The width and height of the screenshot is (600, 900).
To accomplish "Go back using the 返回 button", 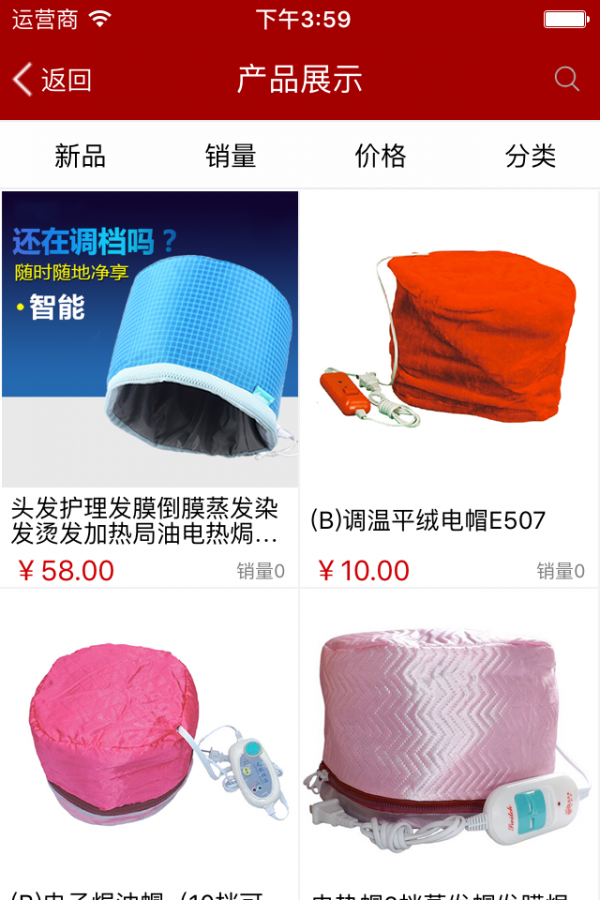I will (x=52, y=80).
